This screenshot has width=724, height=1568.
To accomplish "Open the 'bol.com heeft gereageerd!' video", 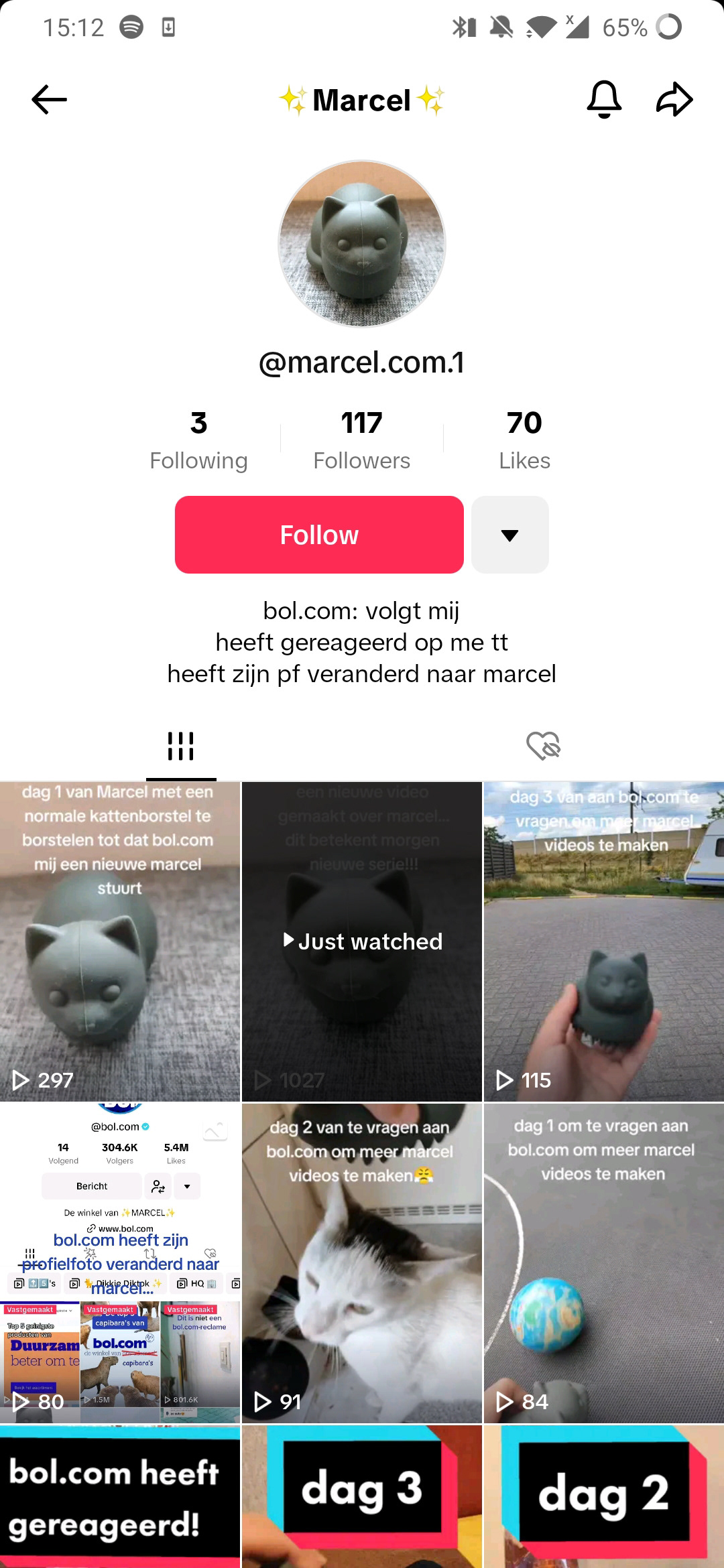I will 120,1498.
